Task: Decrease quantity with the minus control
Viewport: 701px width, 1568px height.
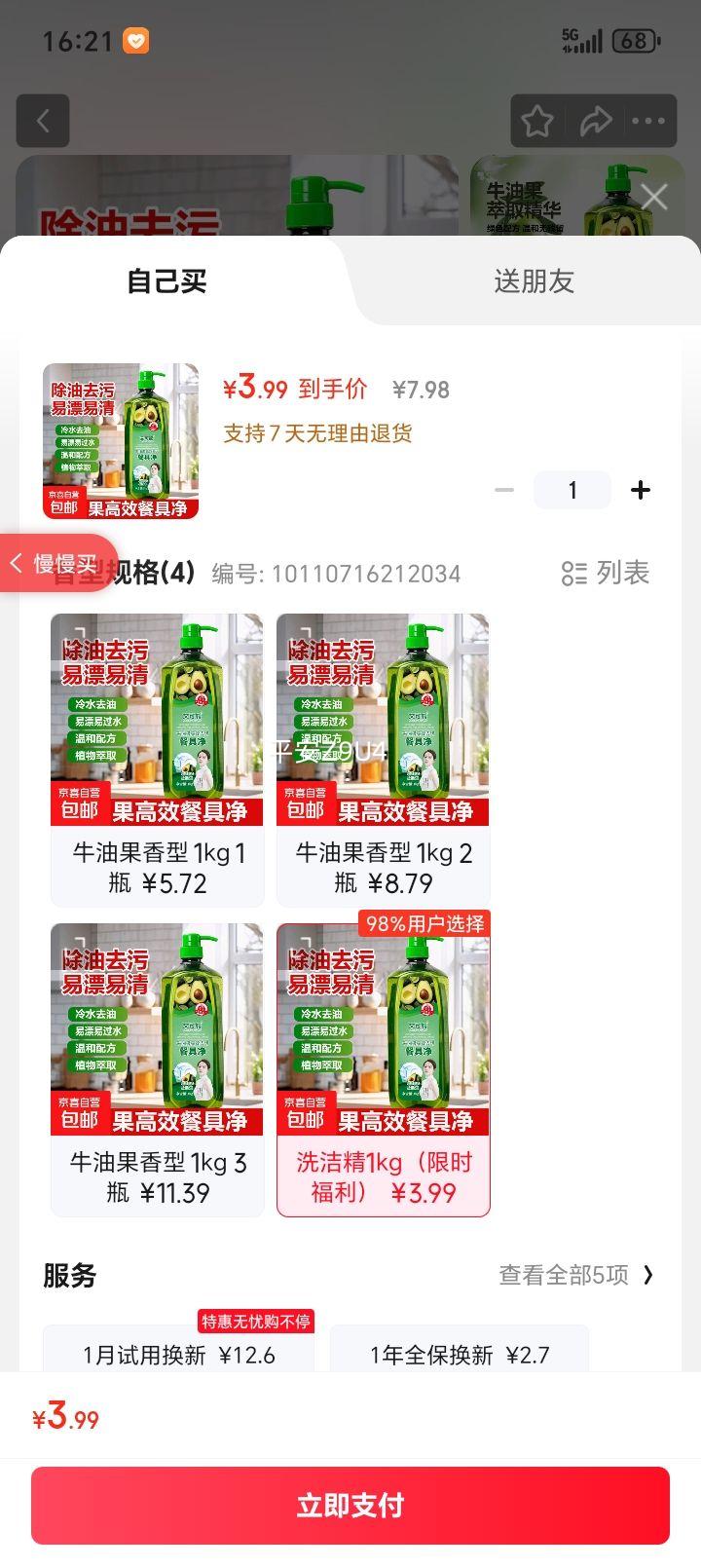Action: coord(504,490)
